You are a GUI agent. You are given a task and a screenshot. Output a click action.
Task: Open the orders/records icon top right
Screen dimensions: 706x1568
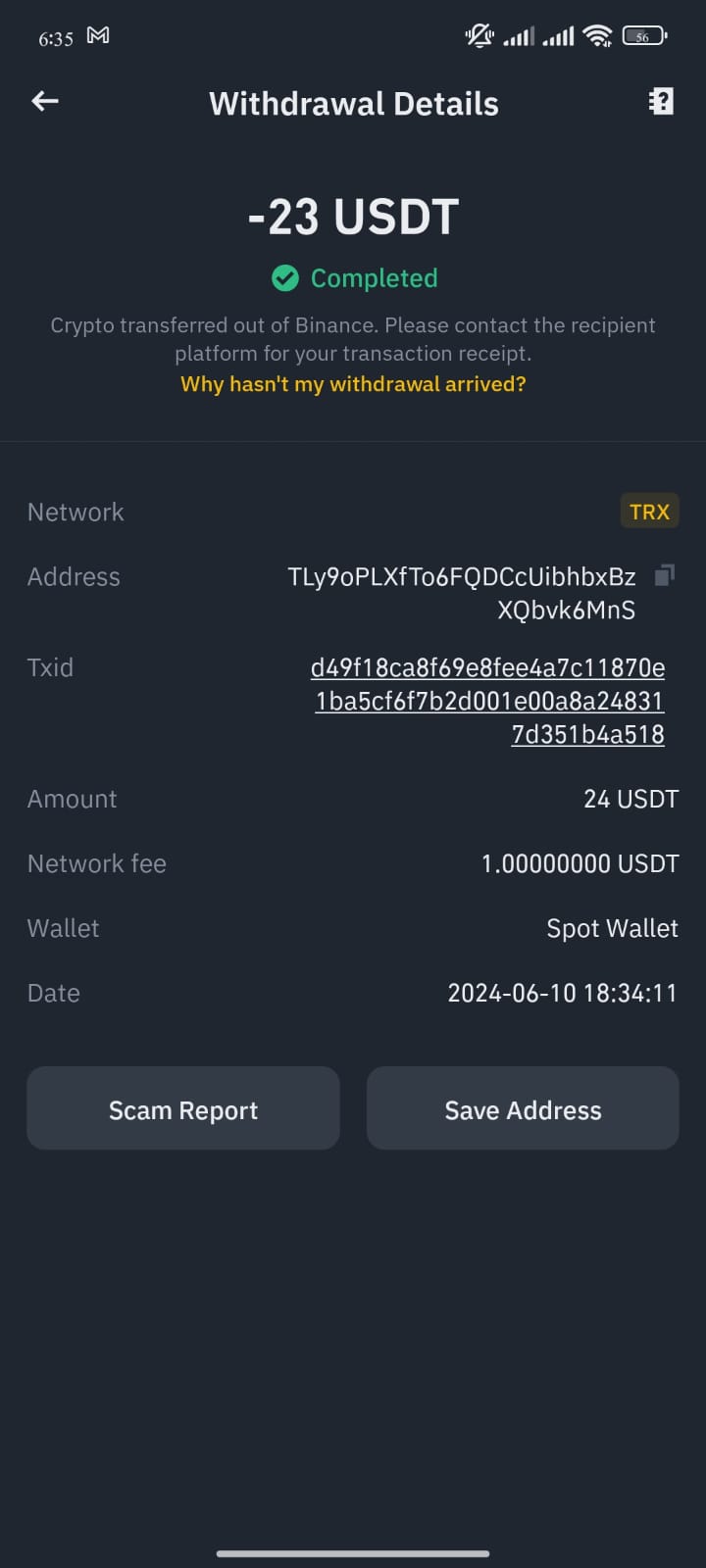660,101
